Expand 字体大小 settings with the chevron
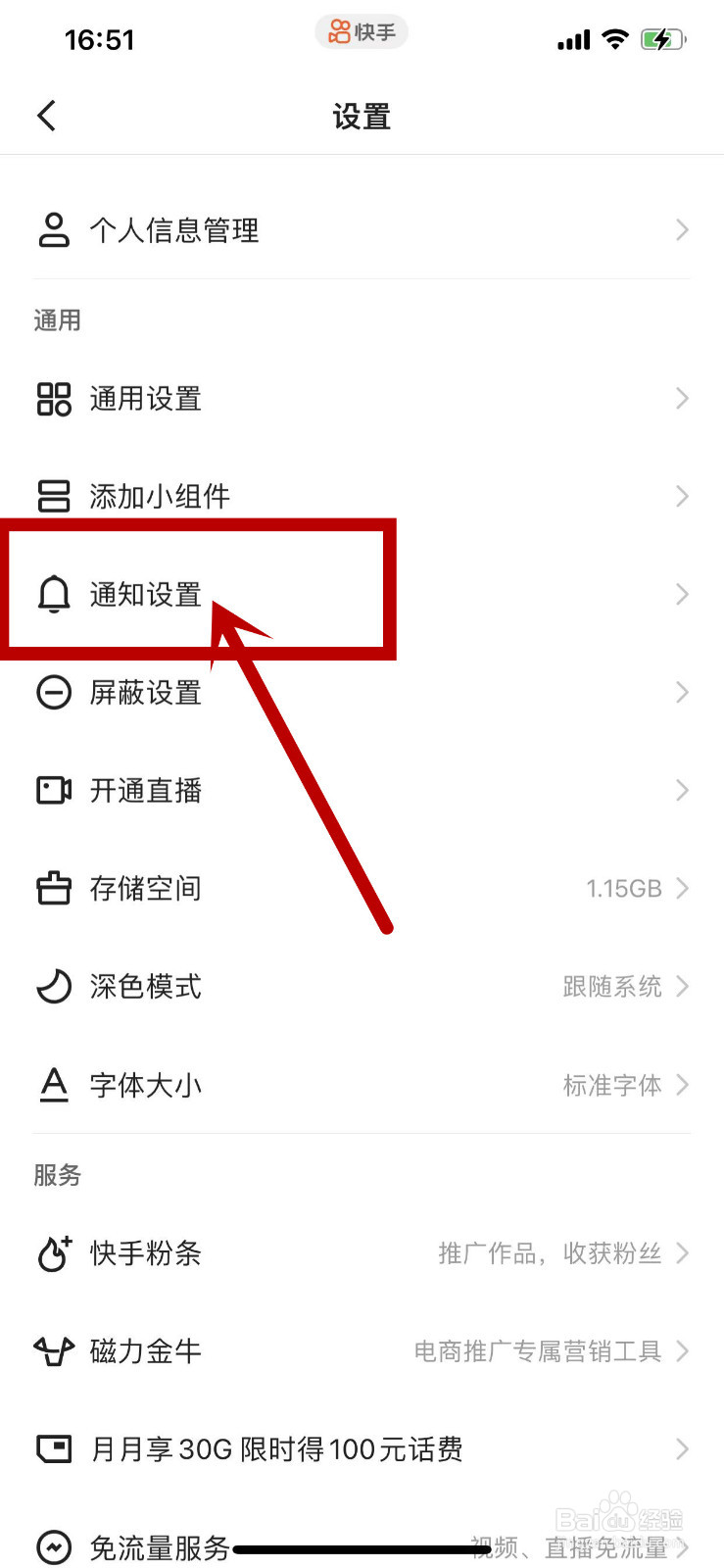 (683, 1085)
